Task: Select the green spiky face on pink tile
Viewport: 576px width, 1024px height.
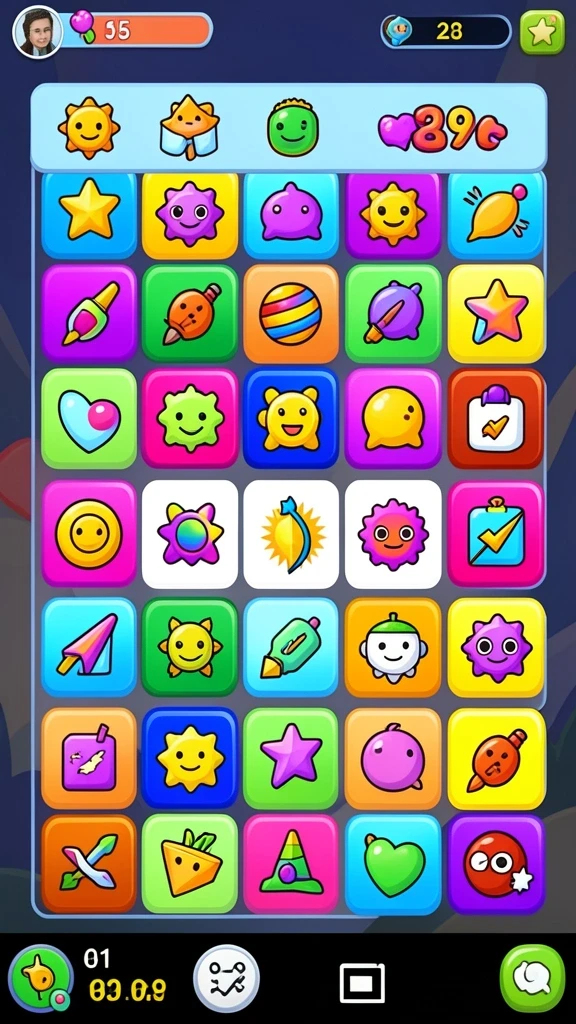Action: tap(190, 418)
